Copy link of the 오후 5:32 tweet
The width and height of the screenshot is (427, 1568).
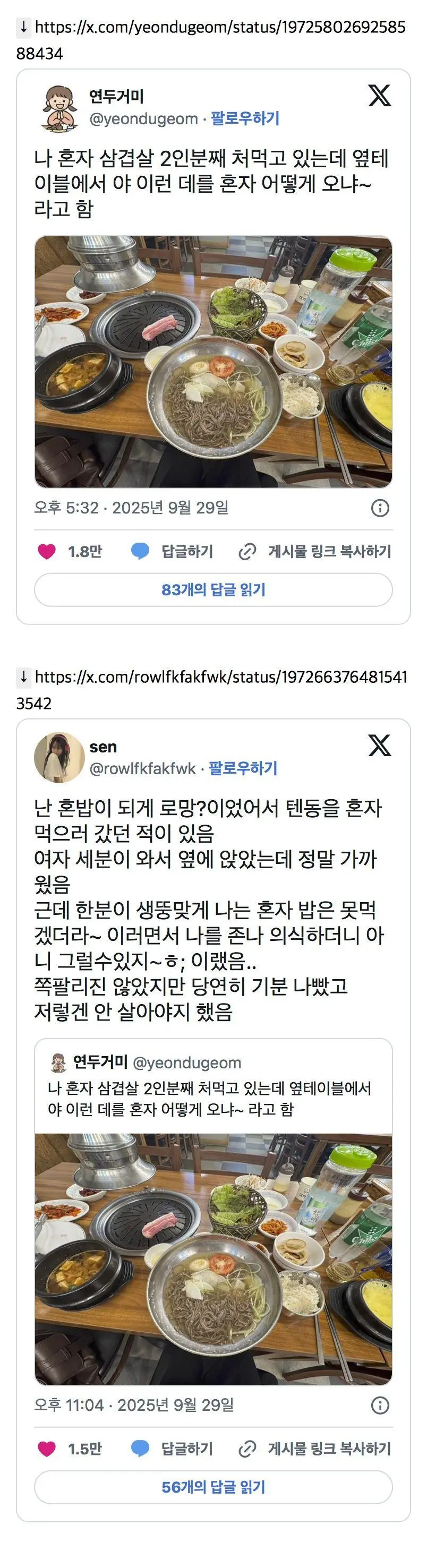point(315,552)
